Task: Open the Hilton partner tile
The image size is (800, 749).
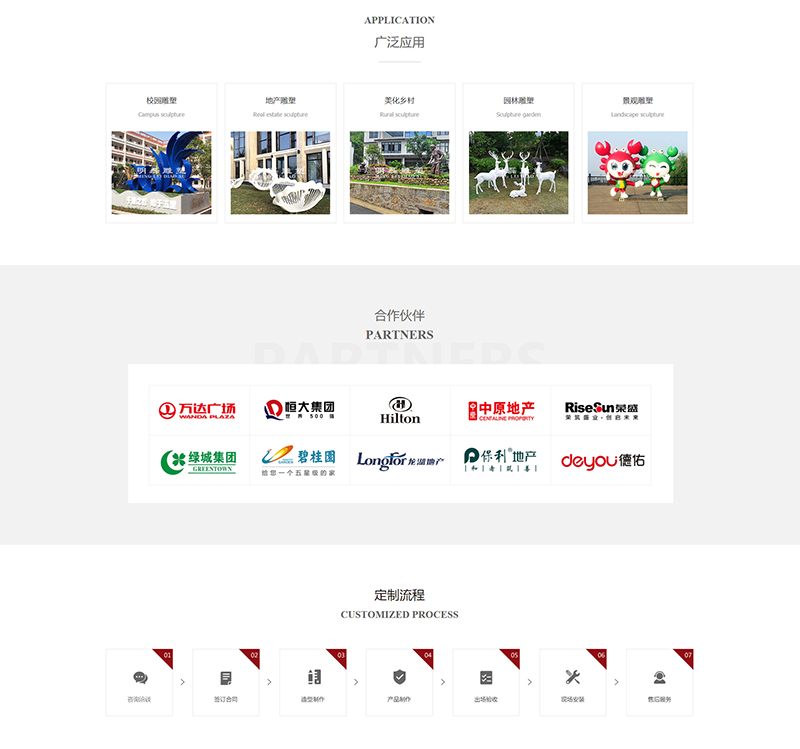Action: [x=400, y=410]
